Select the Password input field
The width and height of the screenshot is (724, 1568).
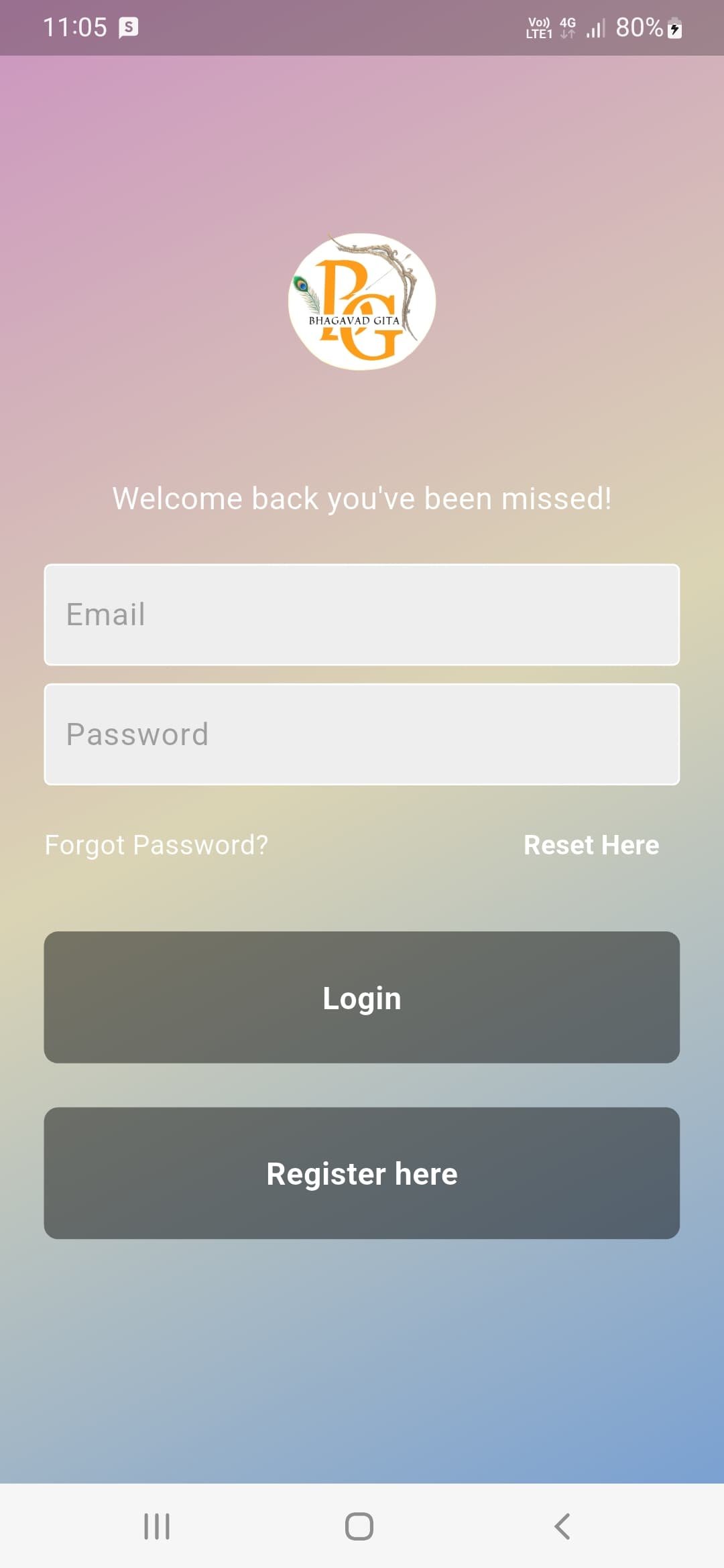point(362,733)
